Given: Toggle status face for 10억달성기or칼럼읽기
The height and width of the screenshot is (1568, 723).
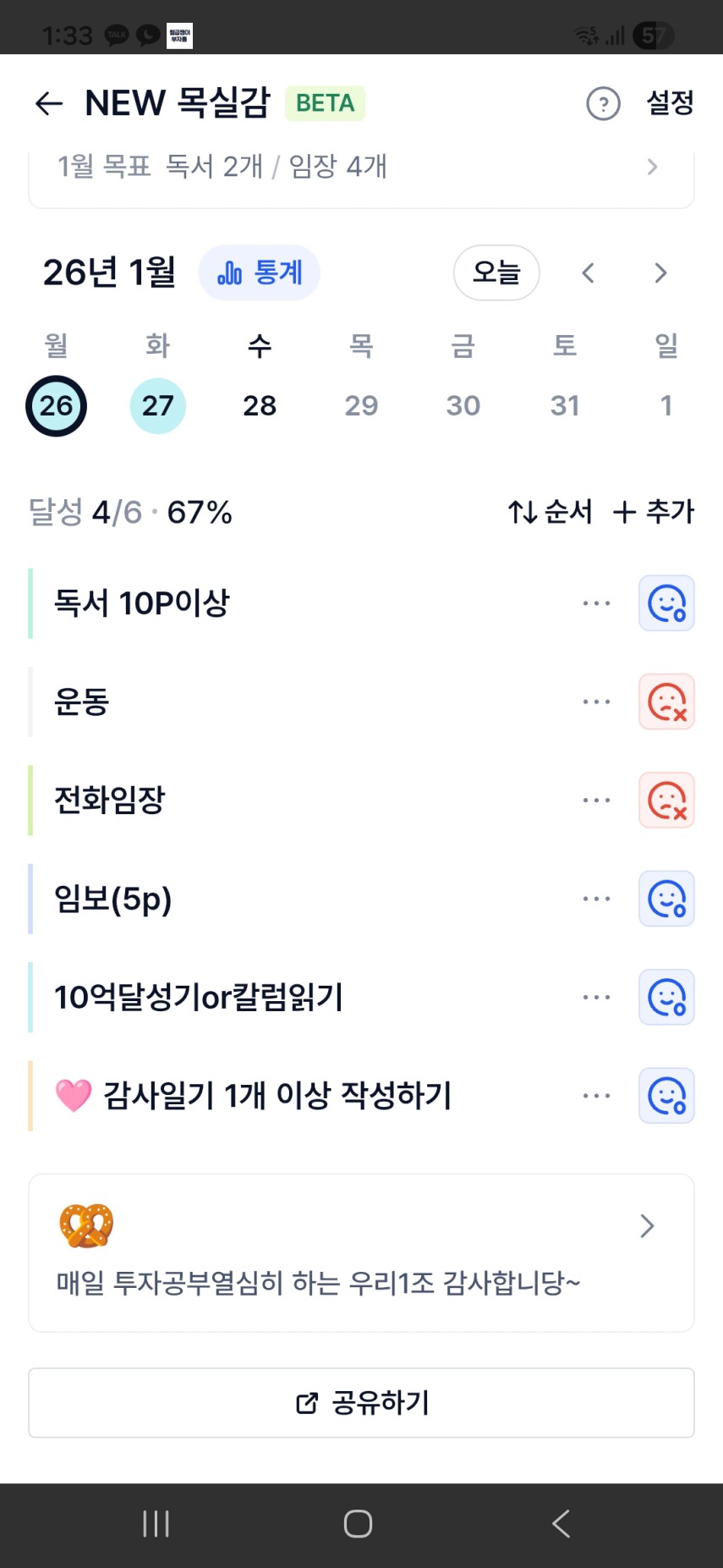Looking at the screenshot, I should coord(666,997).
